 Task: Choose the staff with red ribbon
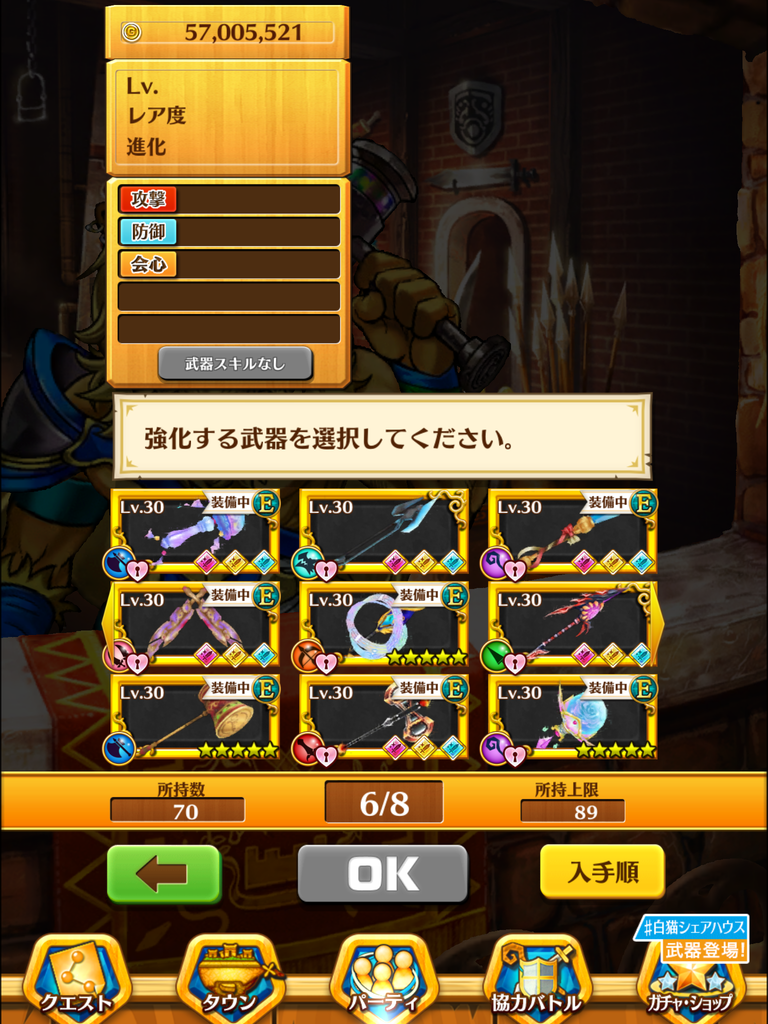tap(573, 532)
